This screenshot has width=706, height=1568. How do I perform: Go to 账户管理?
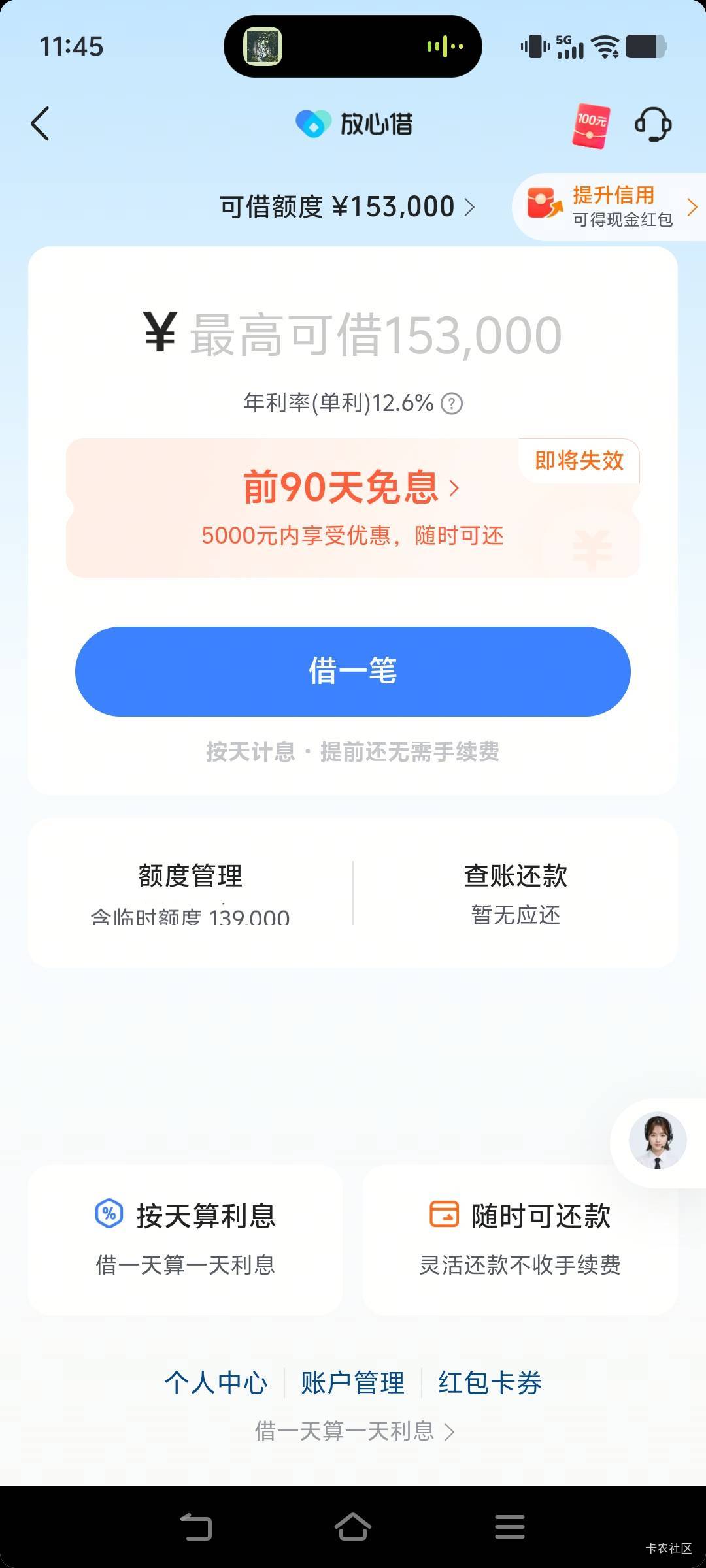tap(353, 1382)
